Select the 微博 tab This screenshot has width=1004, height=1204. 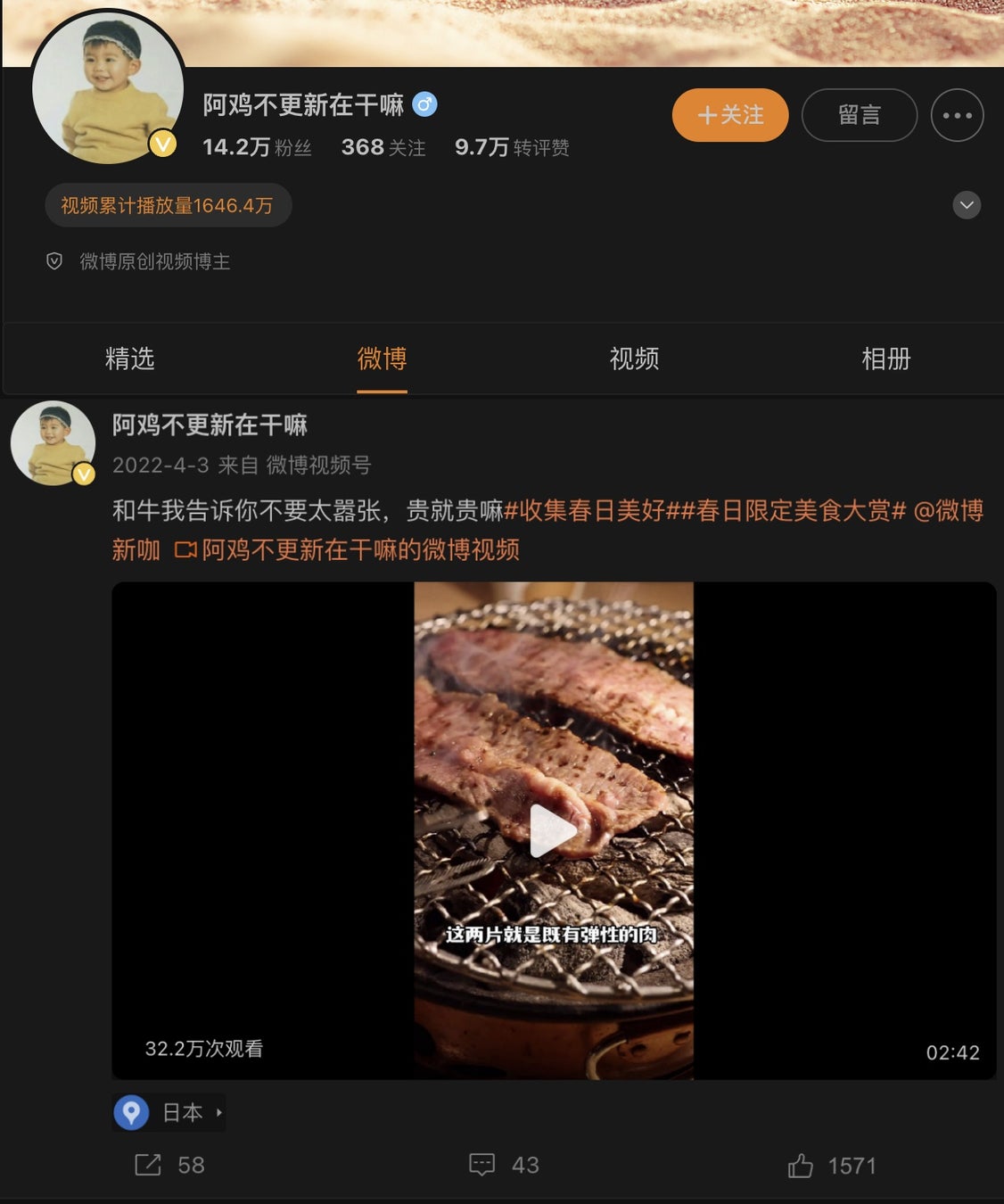382,359
